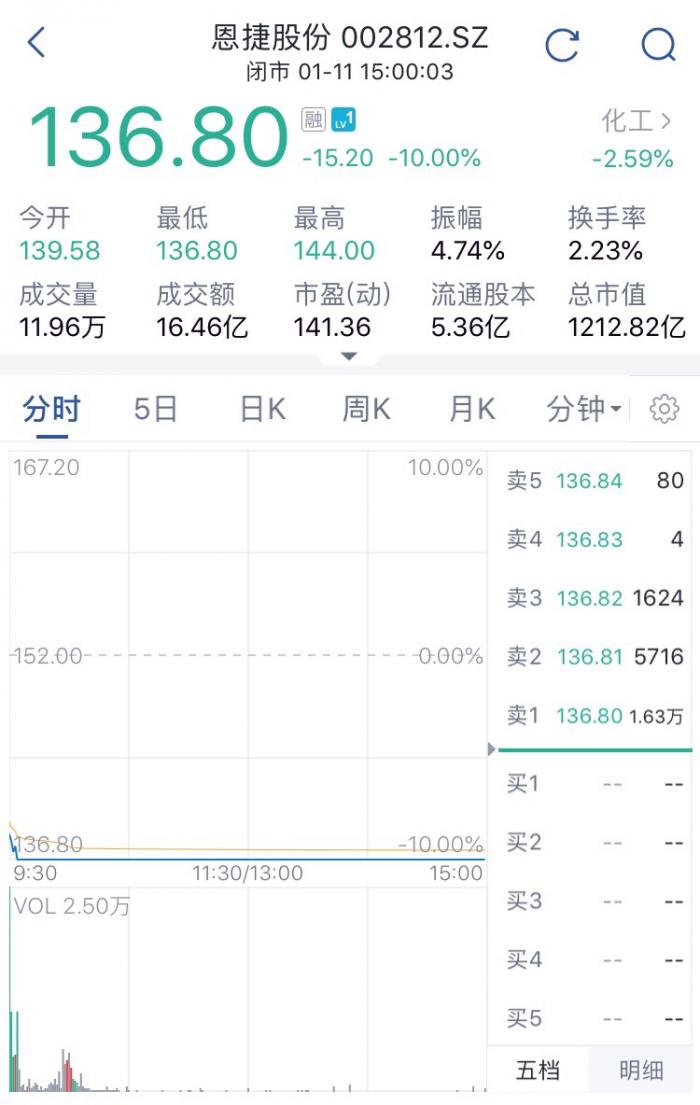Select the 五档 order book tab
Viewport: 700px width, 1105px height.
[x=538, y=1070]
